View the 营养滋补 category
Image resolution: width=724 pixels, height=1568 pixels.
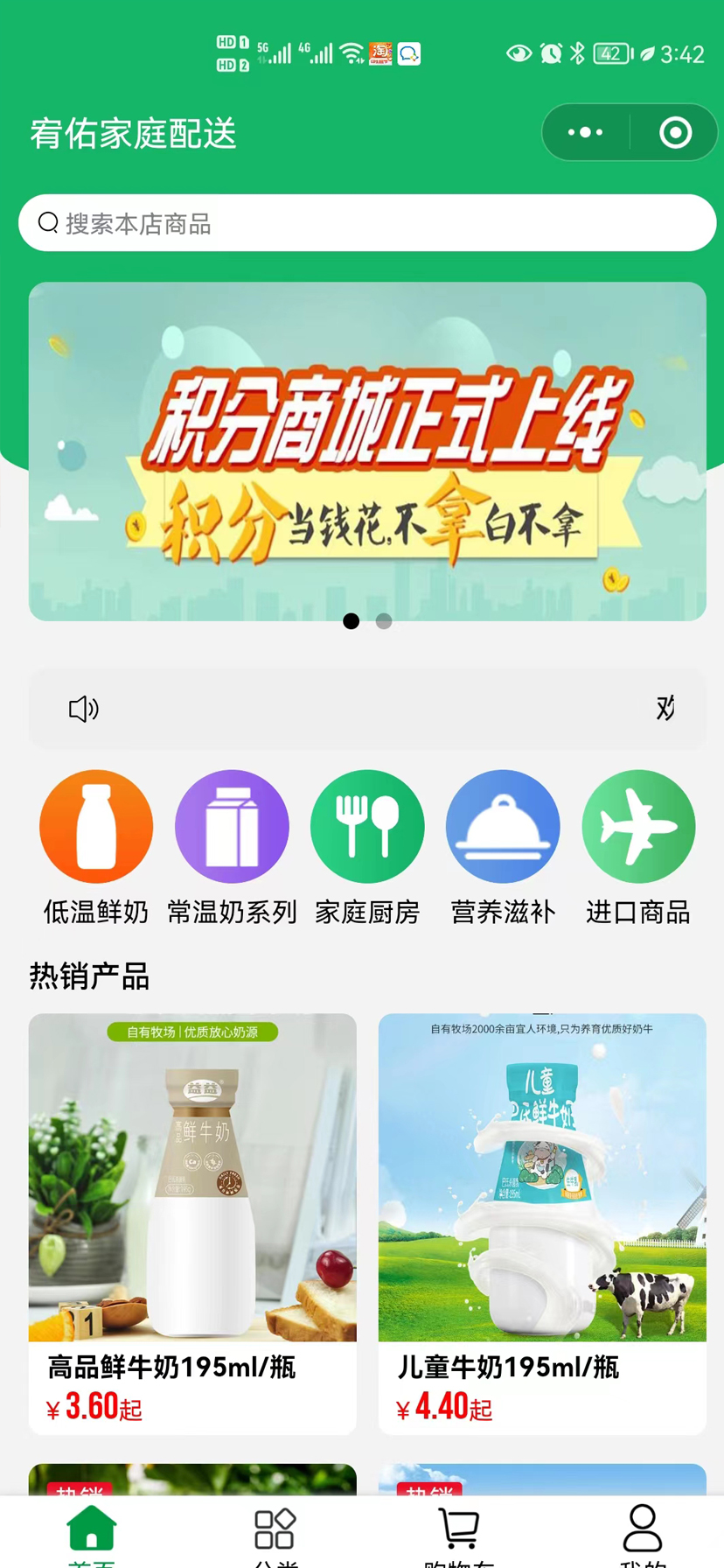click(503, 827)
